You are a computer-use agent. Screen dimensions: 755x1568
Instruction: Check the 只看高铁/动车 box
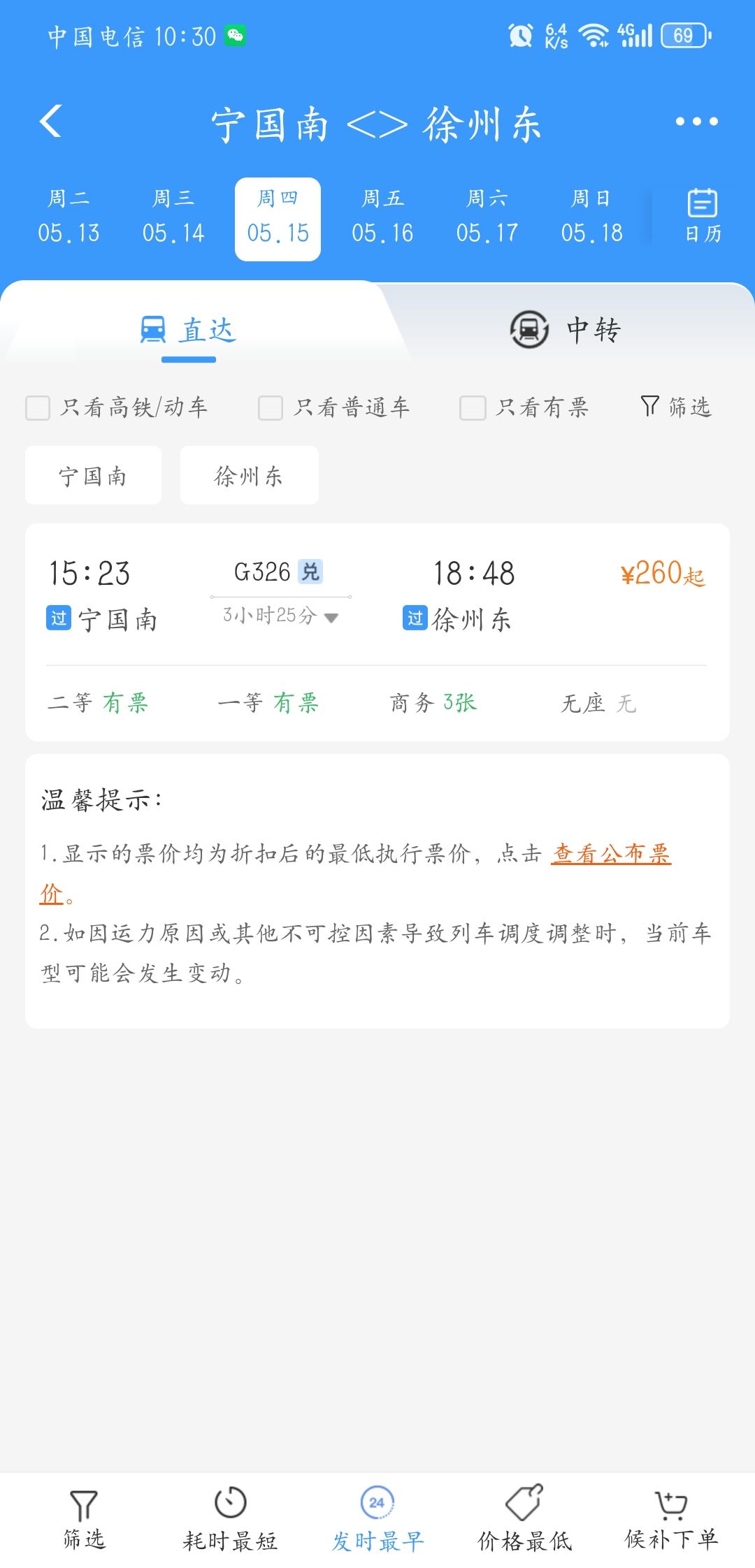tap(38, 408)
